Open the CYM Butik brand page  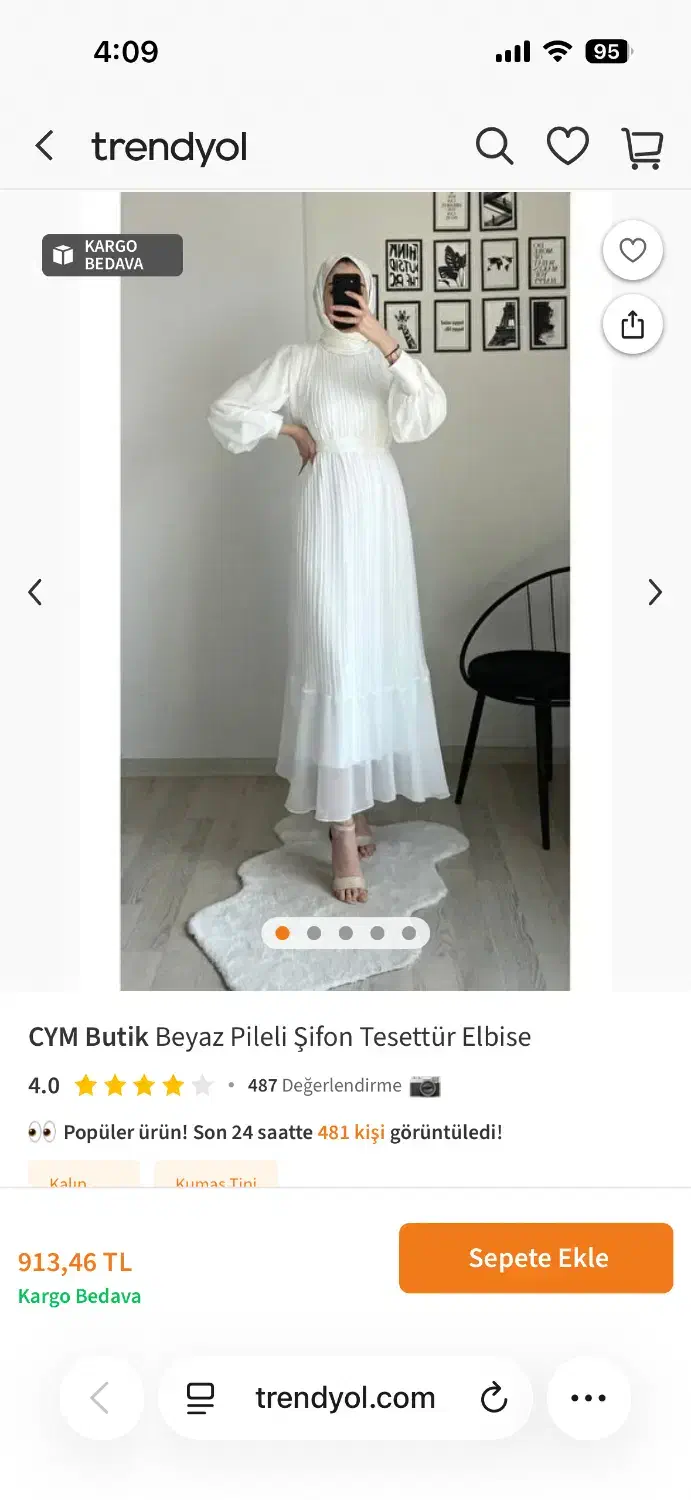(88, 1037)
